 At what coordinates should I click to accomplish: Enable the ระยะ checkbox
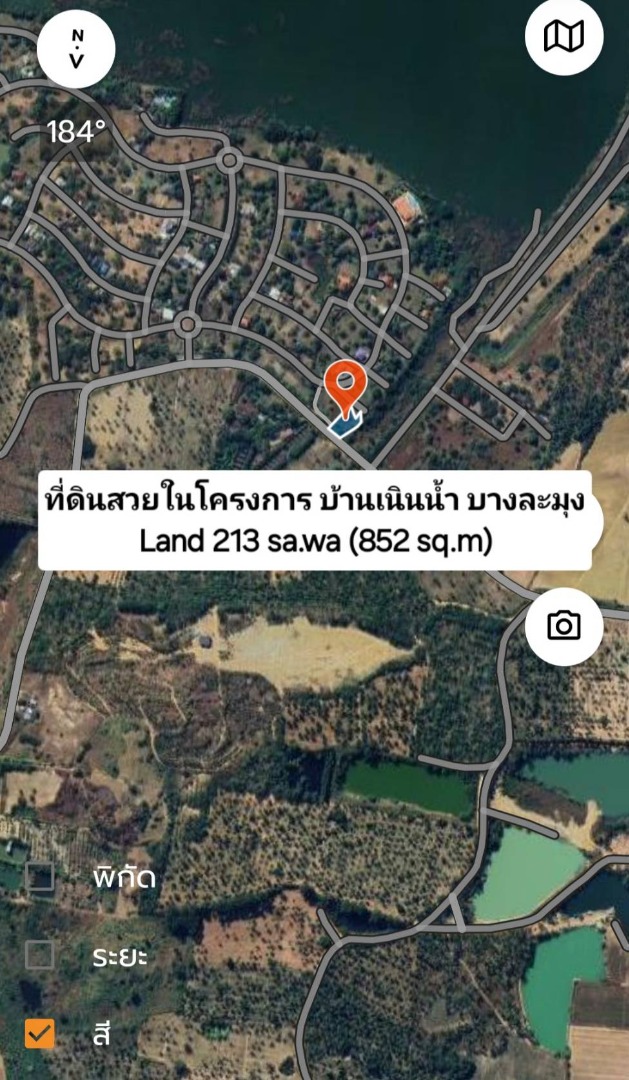[x=40, y=955]
